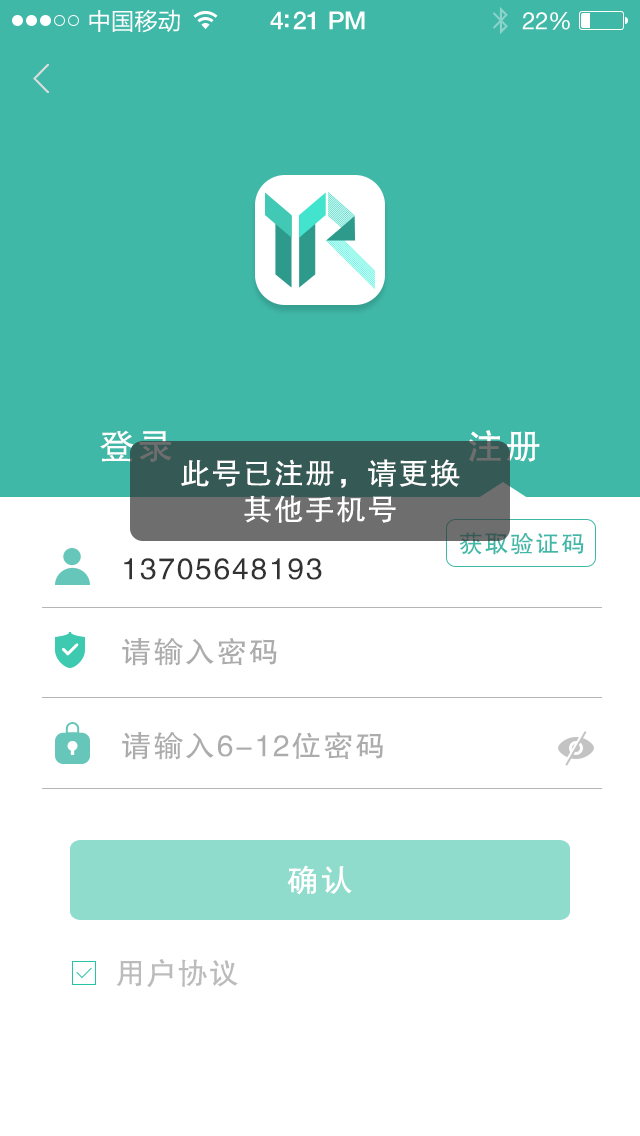Screen dimensions: 640x1136
Task: Select the 注册 tab
Action: click(504, 446)
